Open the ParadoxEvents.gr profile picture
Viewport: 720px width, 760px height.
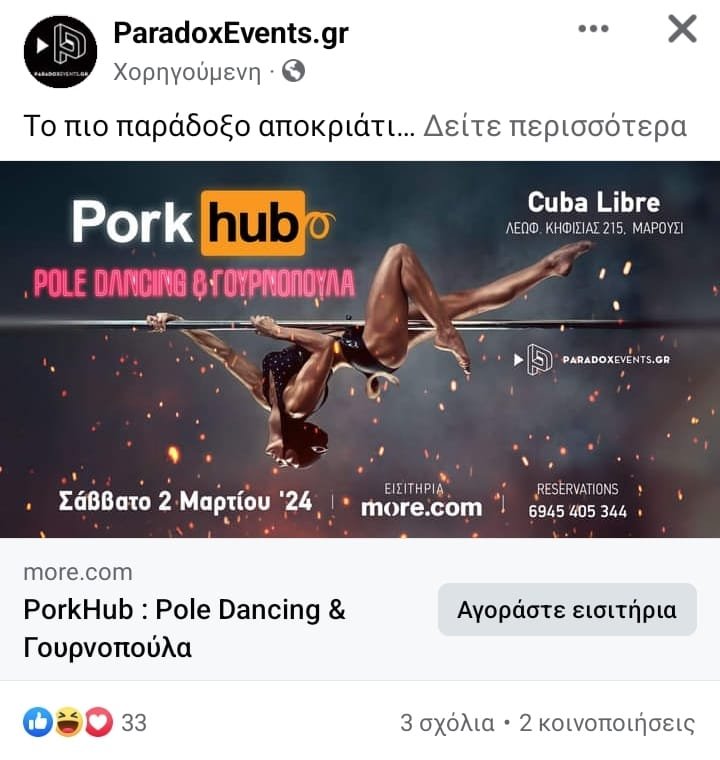[x=60, y=52]
